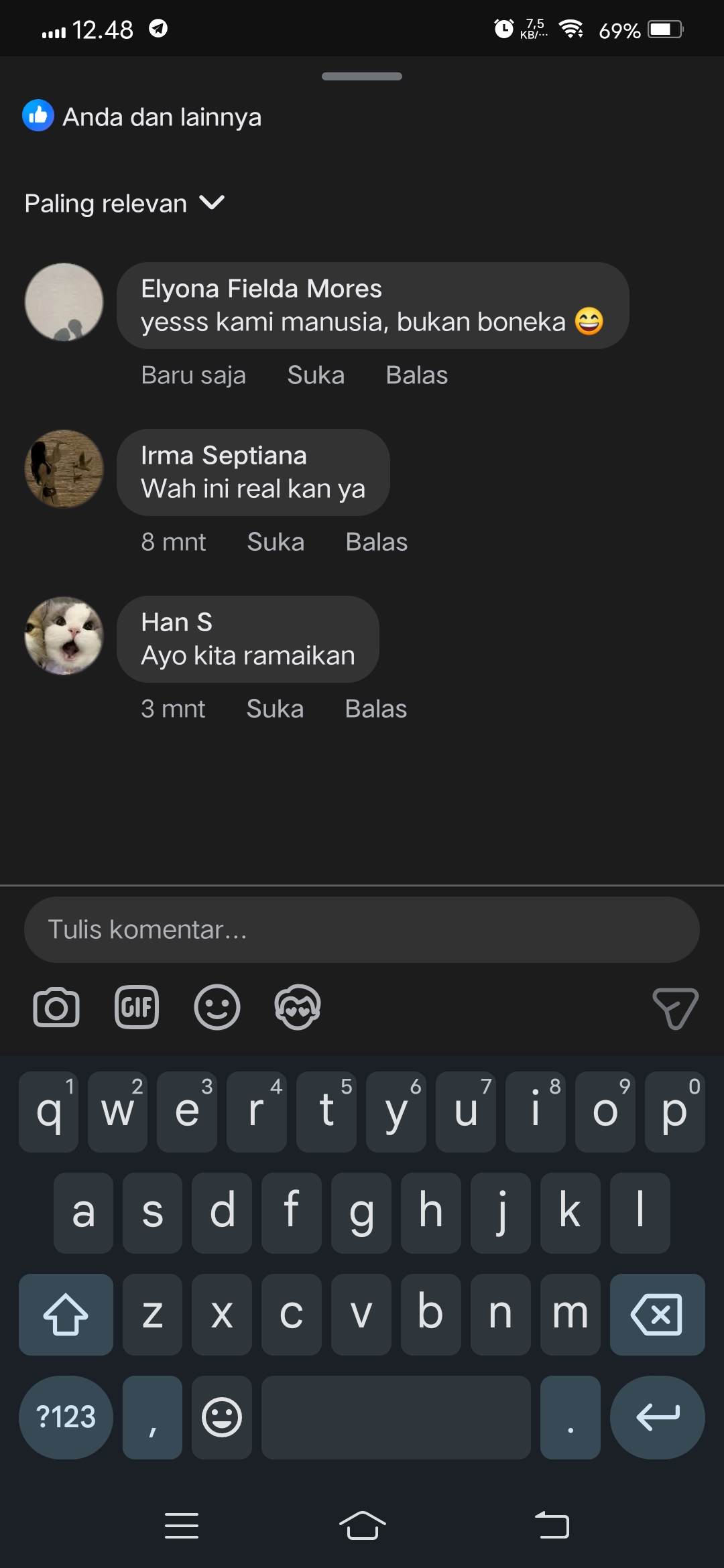View Han S's profile from avatar

point(64,636)
